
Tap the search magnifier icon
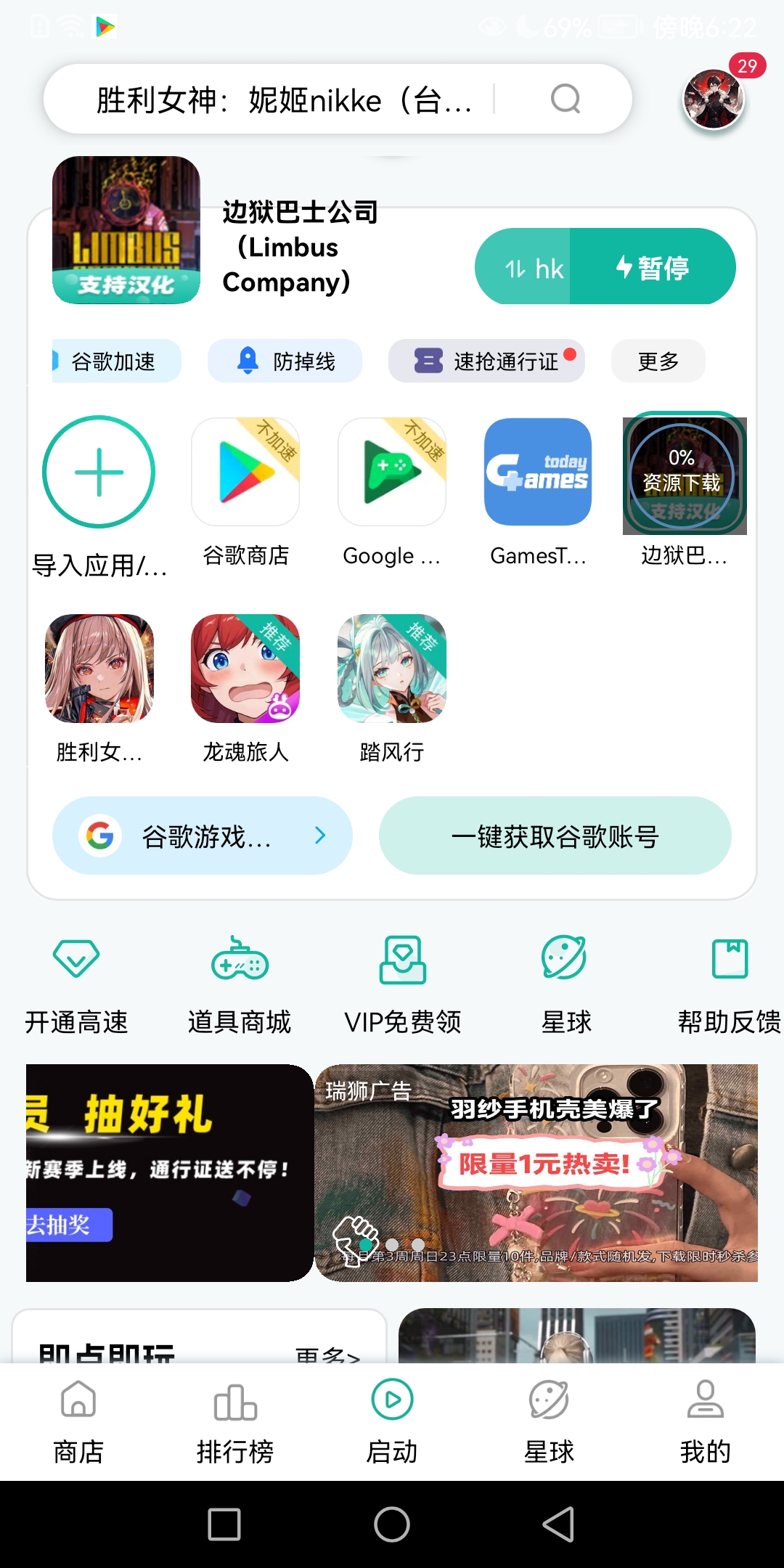[565, 99]
